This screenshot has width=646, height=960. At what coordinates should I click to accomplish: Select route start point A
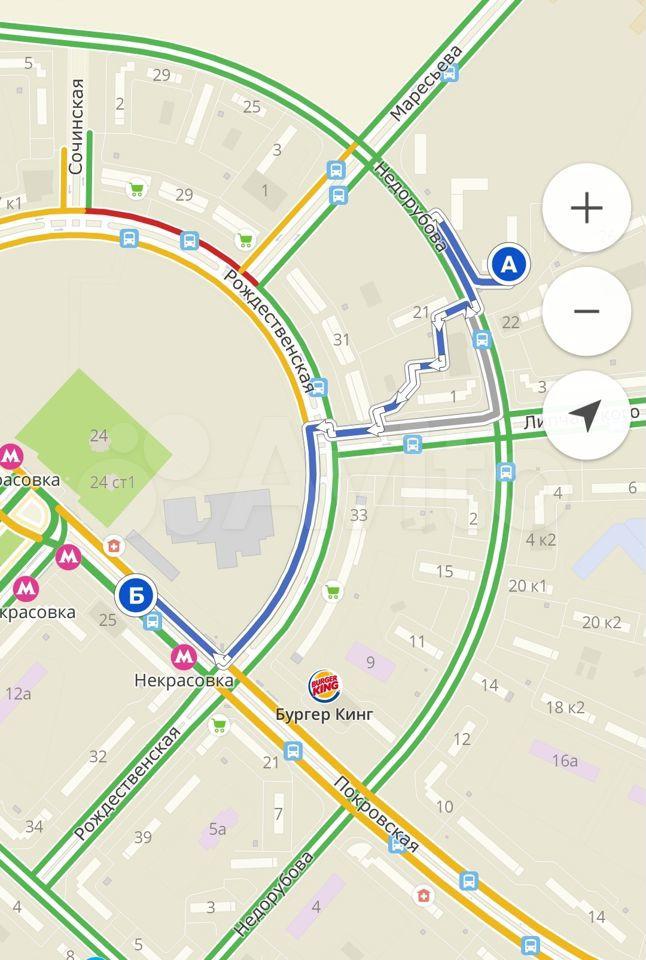(x=510, y=265)
